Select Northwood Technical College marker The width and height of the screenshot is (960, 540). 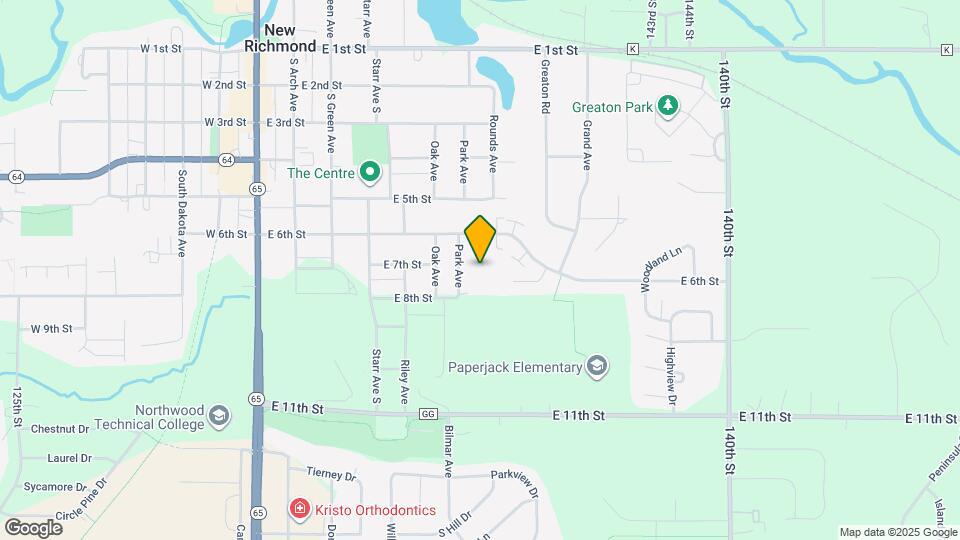(x=221, y=414)
